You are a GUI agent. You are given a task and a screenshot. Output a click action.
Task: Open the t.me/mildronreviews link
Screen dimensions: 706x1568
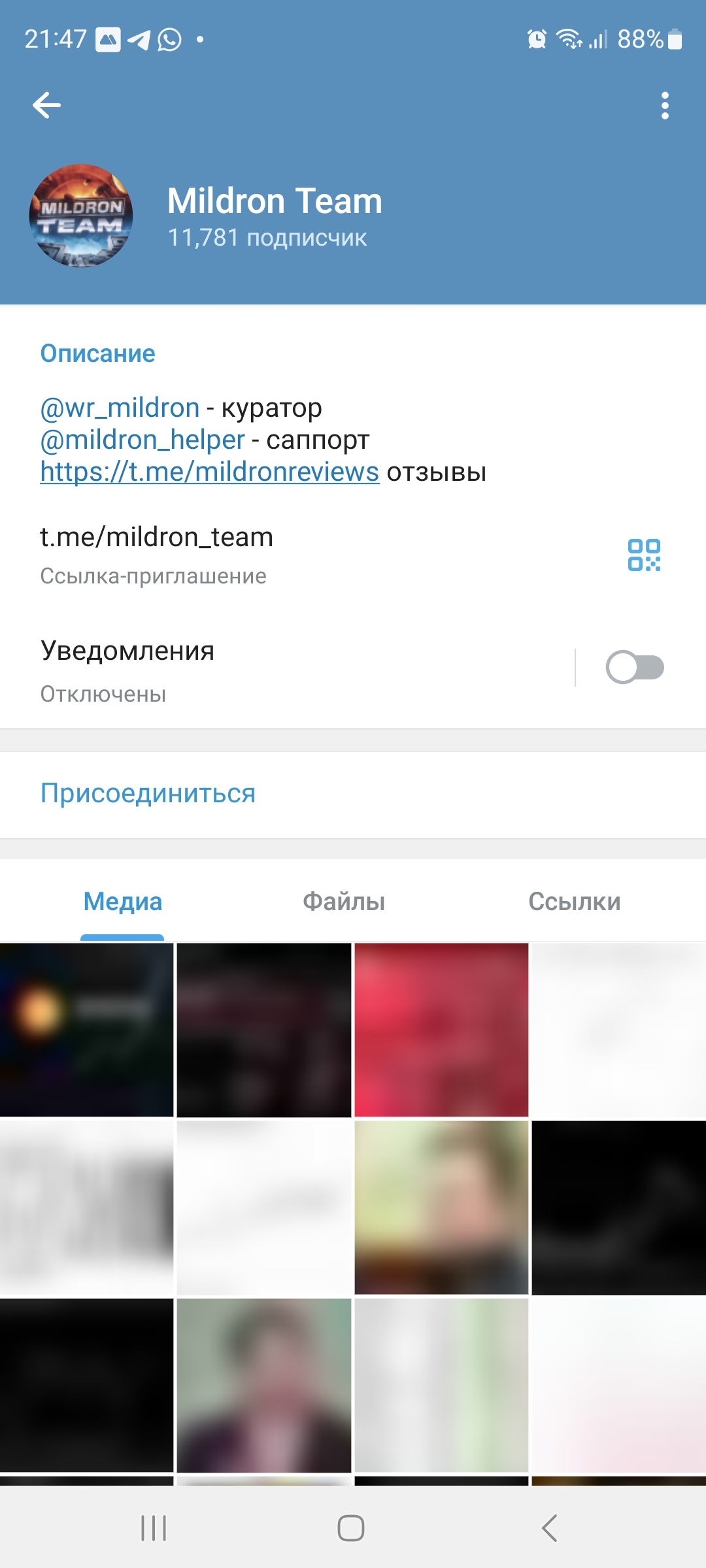click(x=209, y=472)
